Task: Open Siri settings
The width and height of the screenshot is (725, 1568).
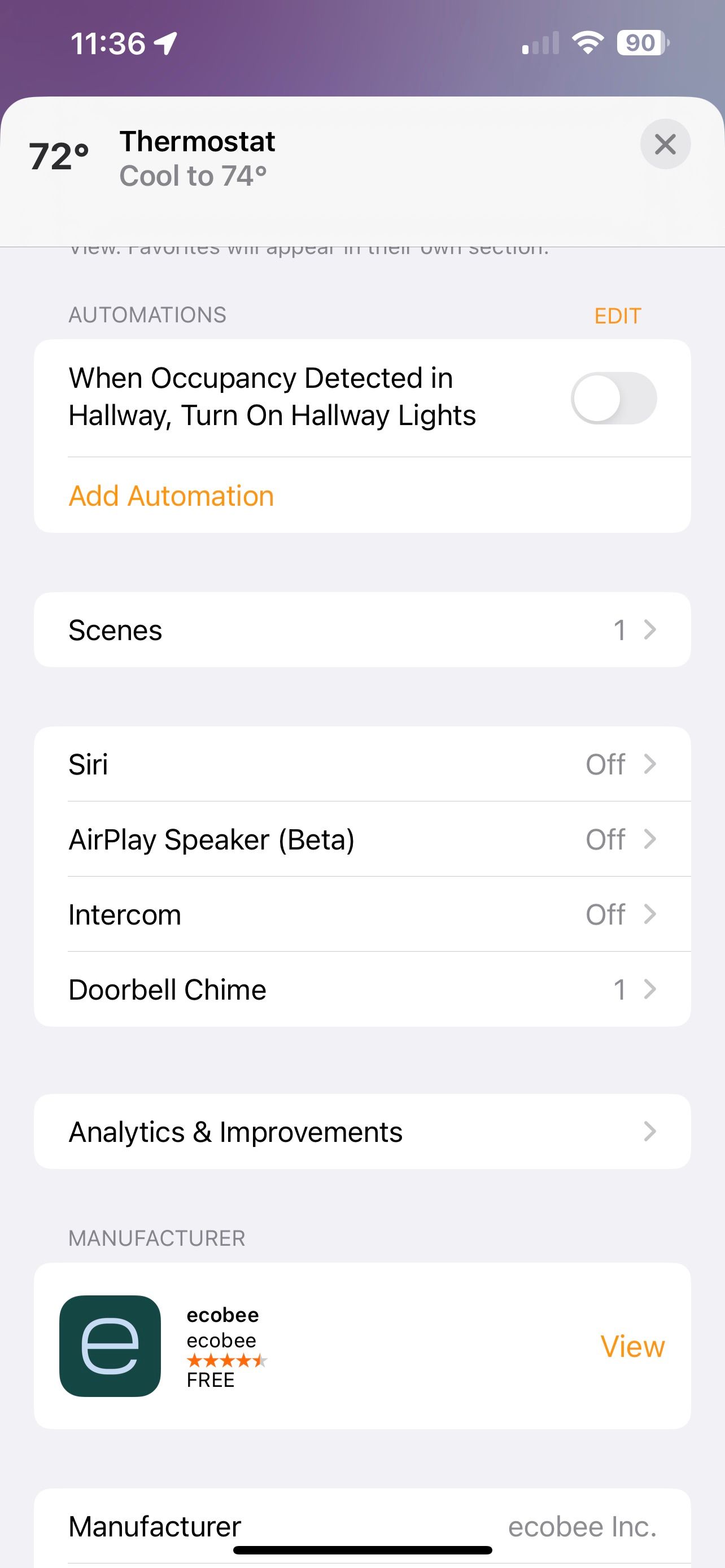Action: (x=362, y=764)
